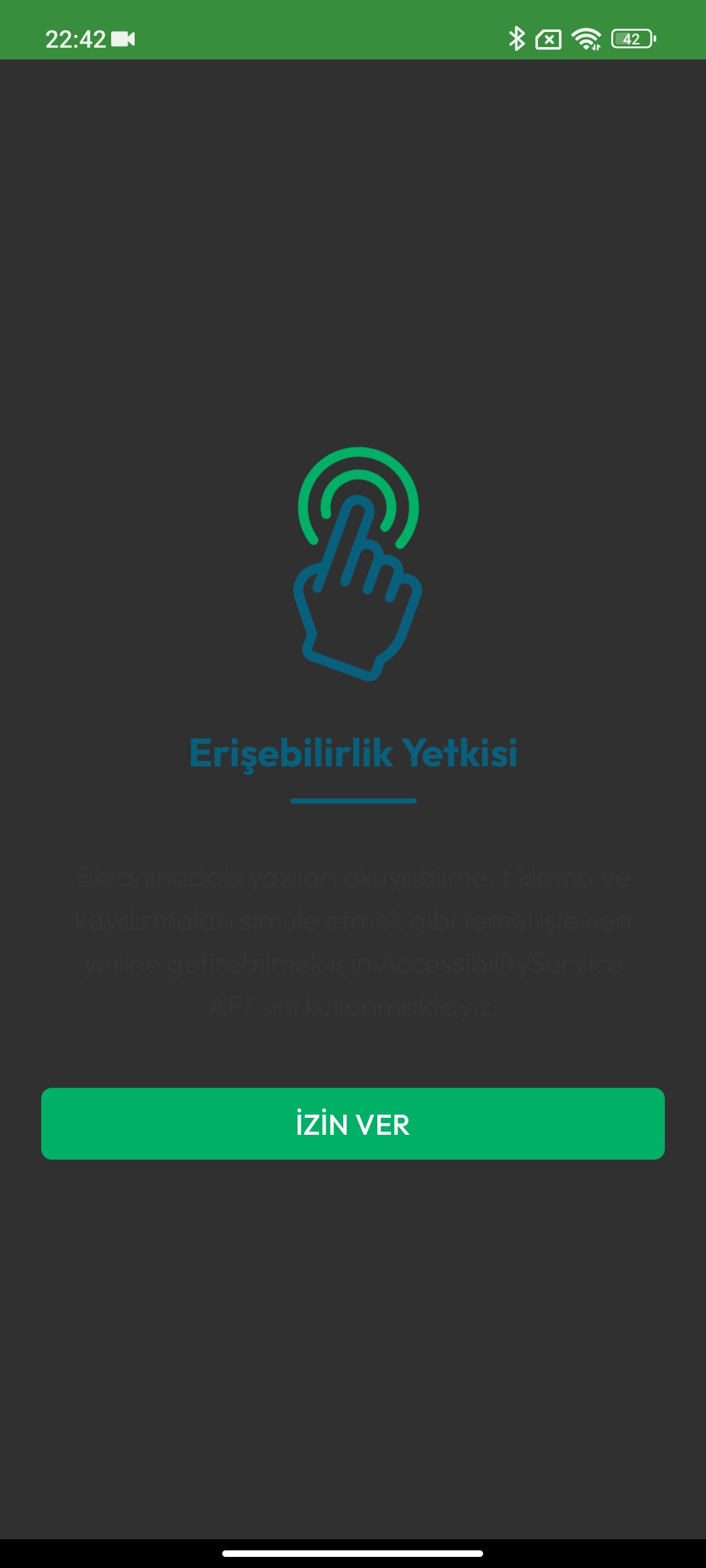Tap the battery indicator showing 42
The image size is (706, 1568).
pos(629,39)
